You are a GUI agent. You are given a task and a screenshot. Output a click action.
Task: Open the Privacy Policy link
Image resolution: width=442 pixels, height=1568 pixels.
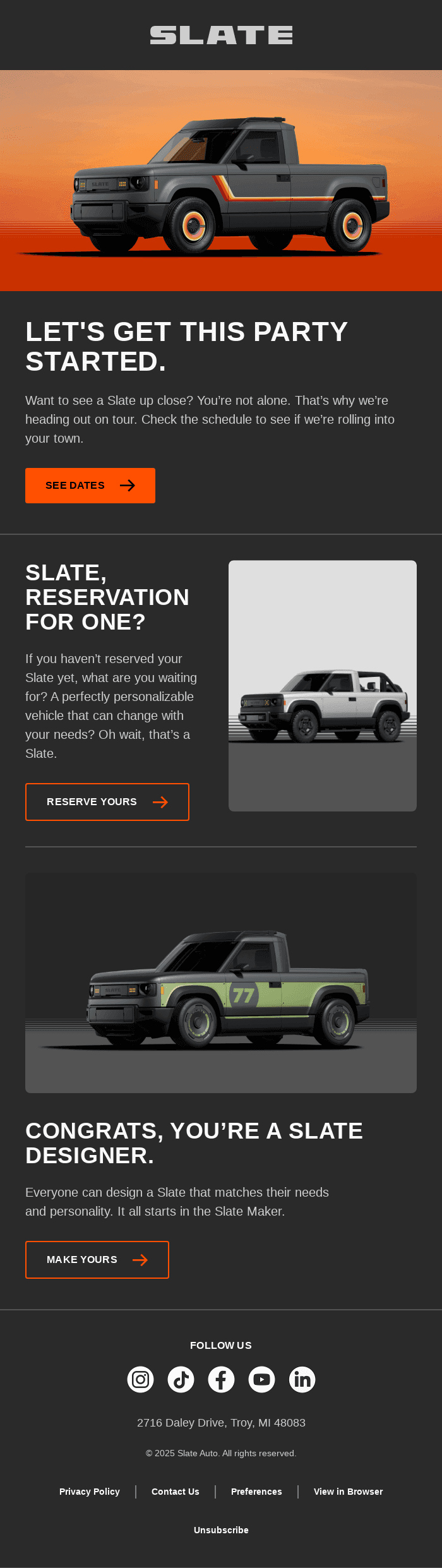(90, 1492)
